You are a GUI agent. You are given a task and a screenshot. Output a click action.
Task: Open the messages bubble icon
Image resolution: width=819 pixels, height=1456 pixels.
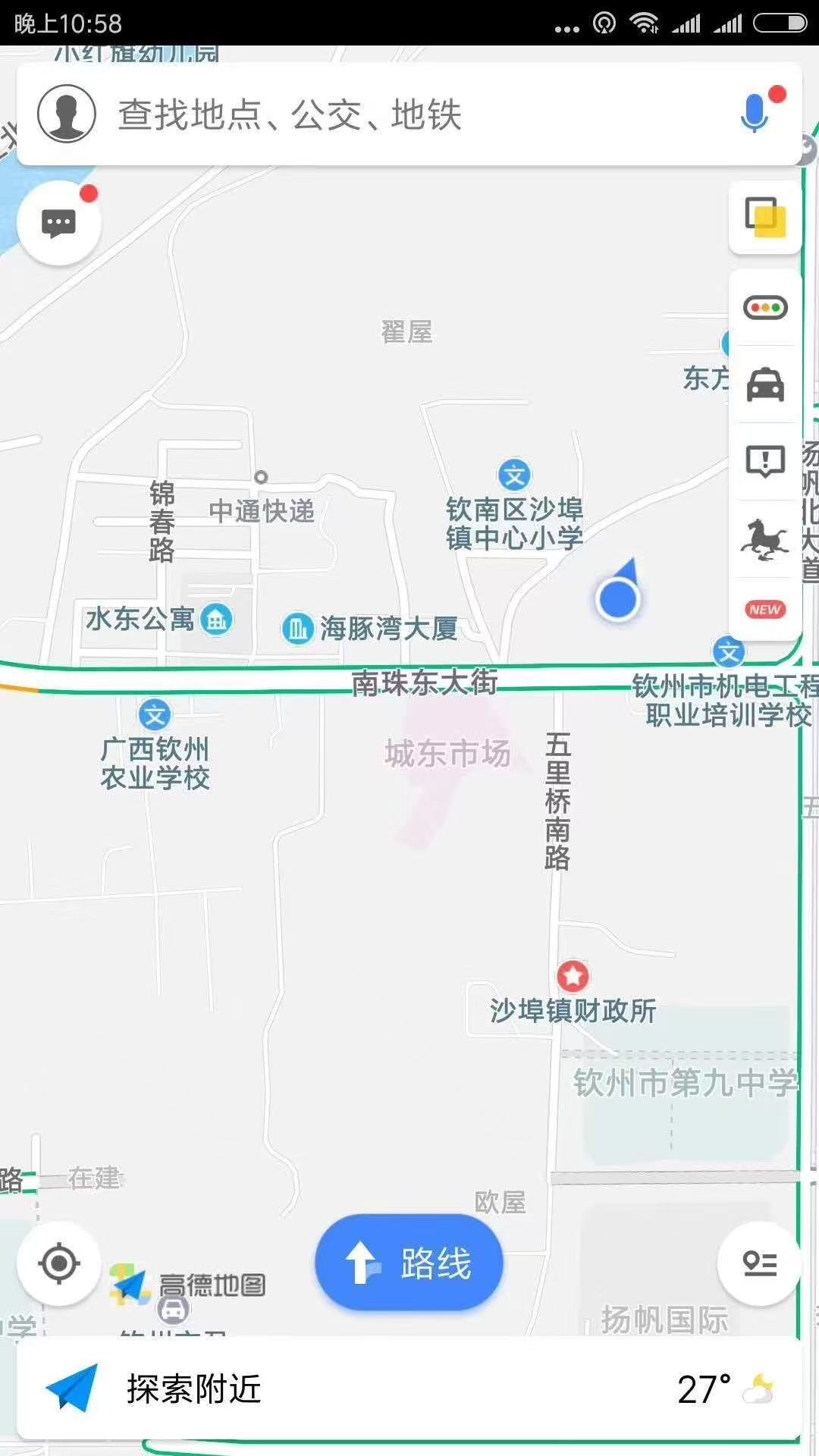click(59, 224)
